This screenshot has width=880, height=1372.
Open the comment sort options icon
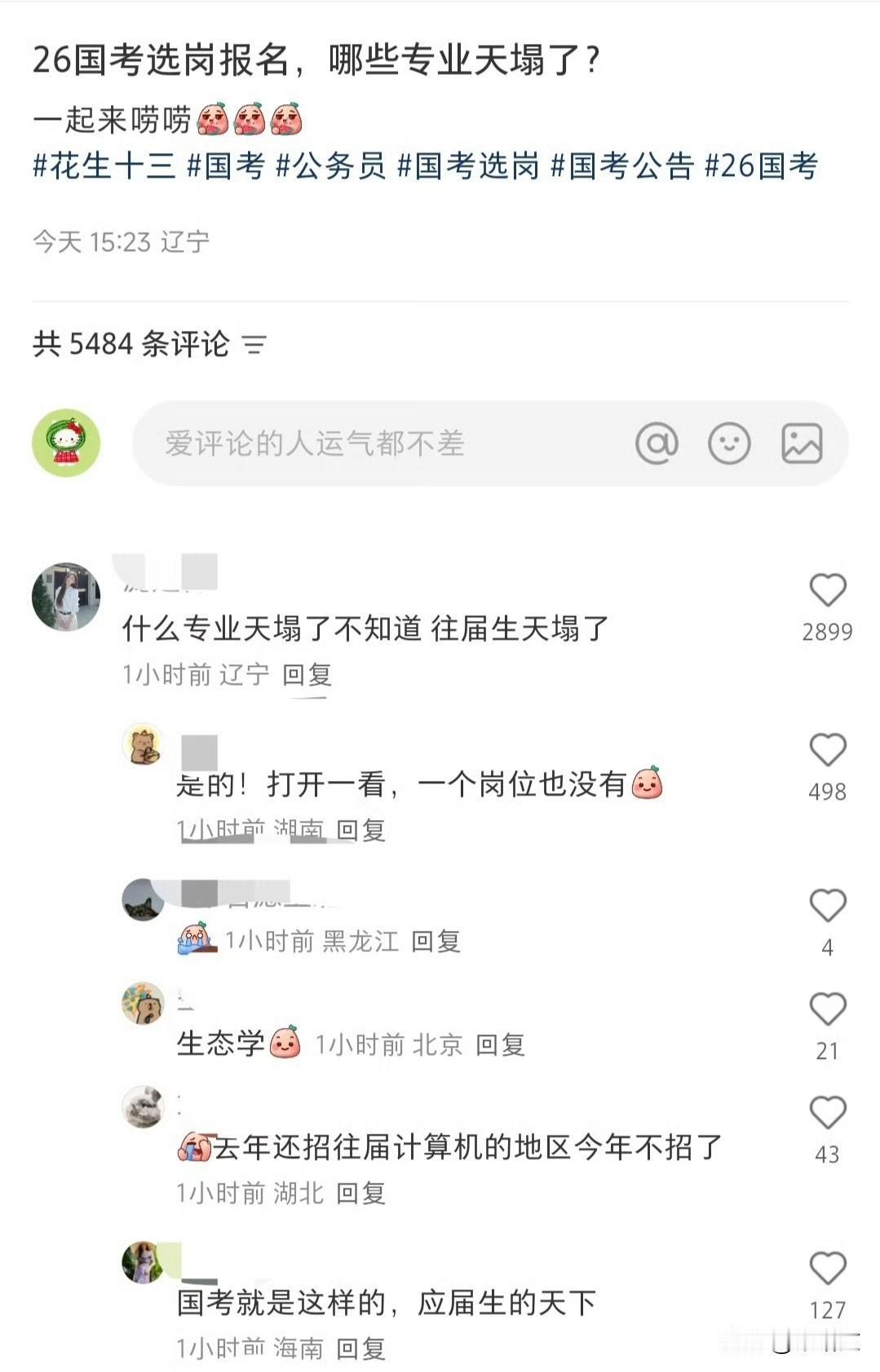click(254, 345)
